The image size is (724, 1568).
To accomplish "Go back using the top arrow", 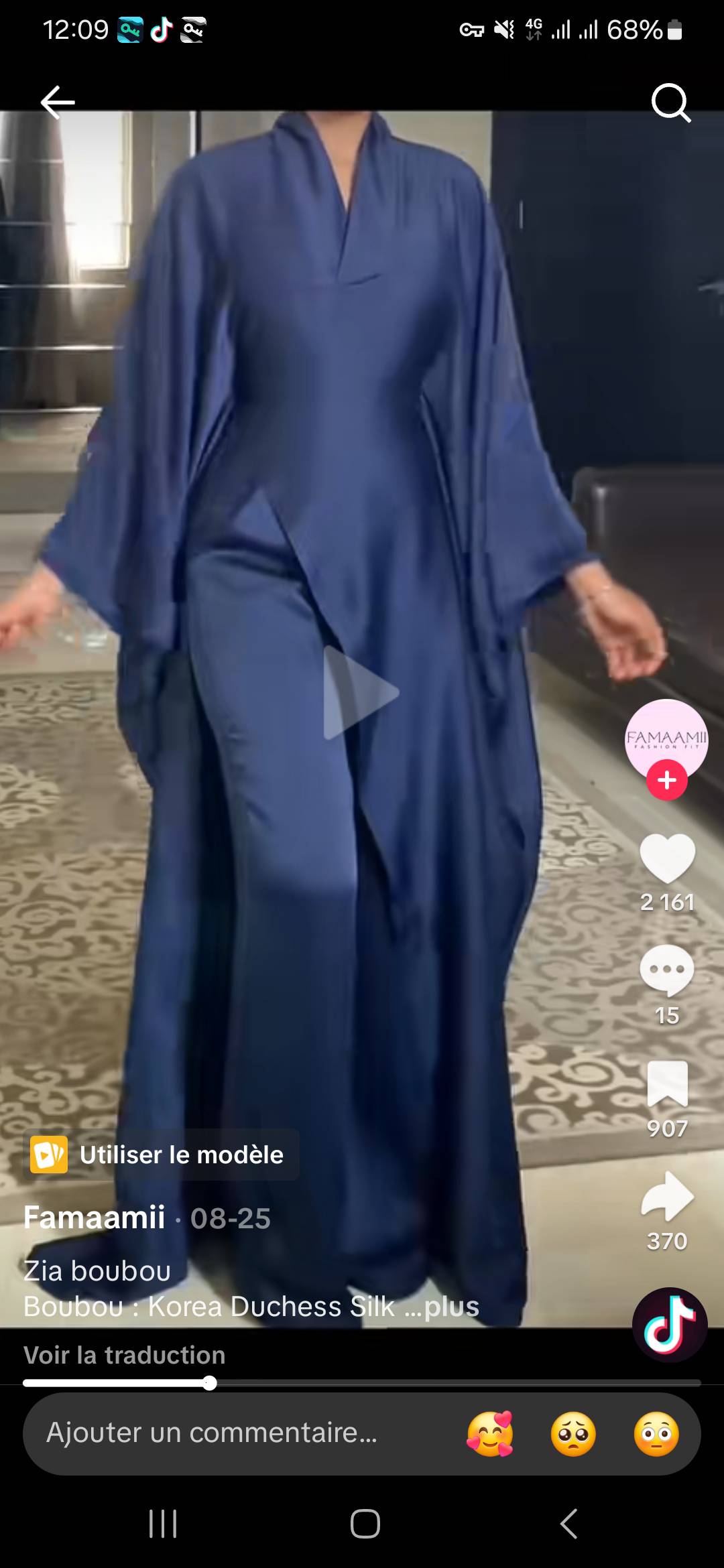I will click(x=58, y=103).
